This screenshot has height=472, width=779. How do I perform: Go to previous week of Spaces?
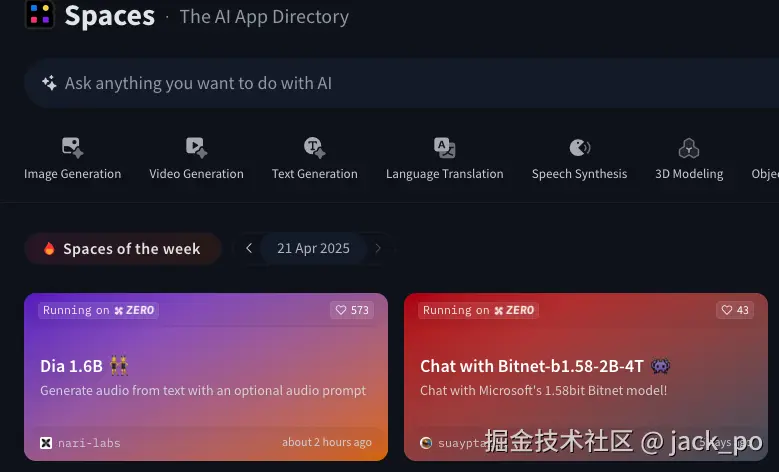[x=249, y=249]
